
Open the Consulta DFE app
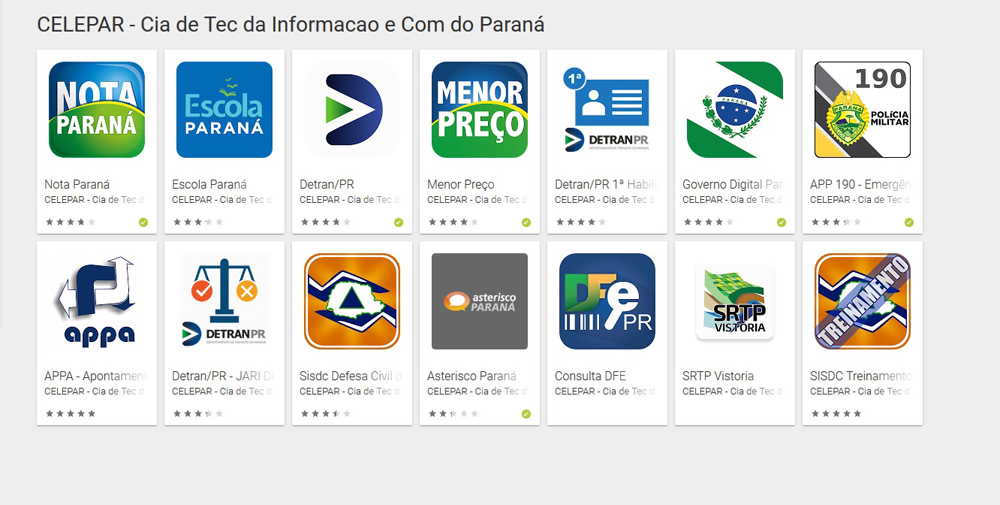(x=607, y=302)
